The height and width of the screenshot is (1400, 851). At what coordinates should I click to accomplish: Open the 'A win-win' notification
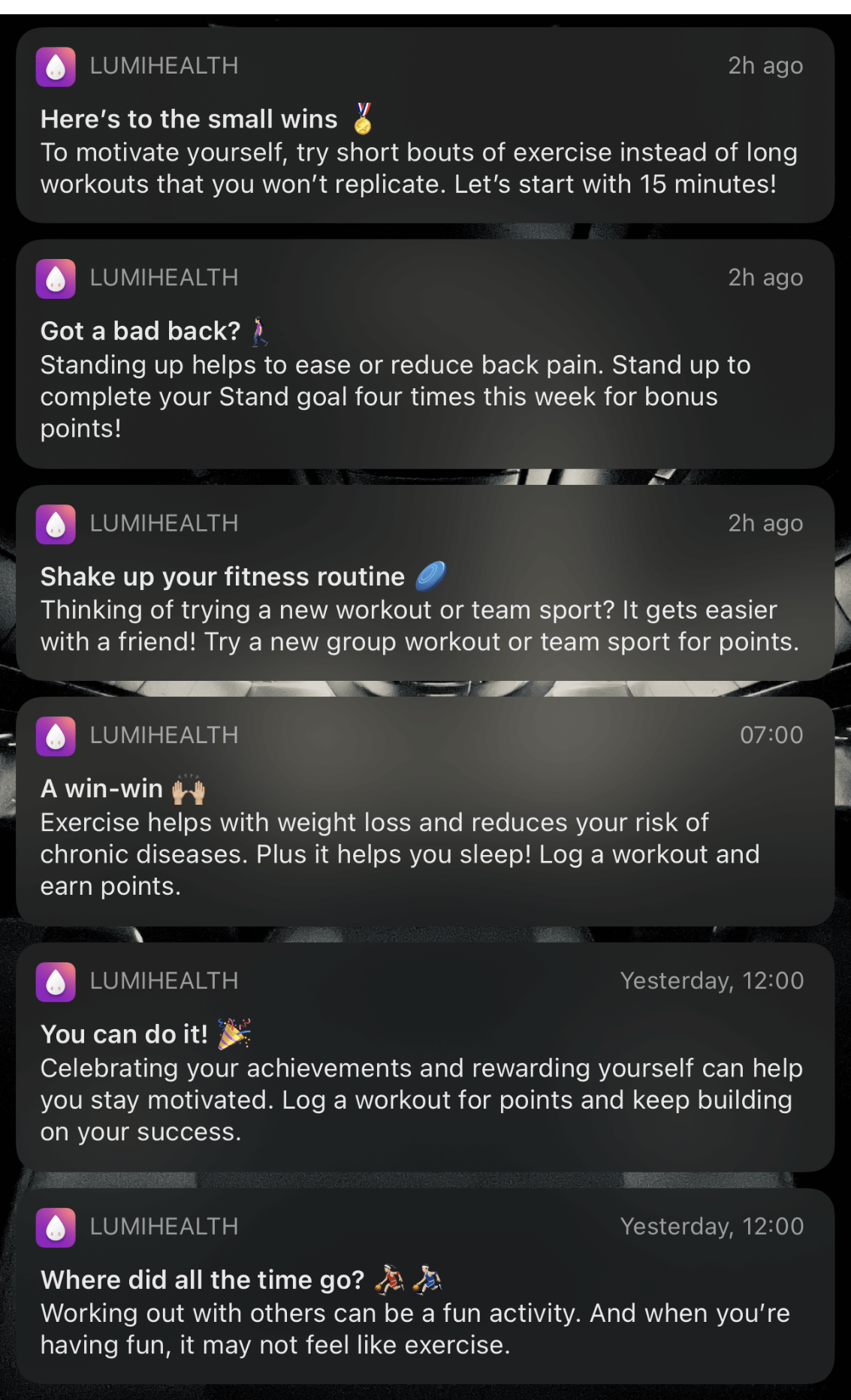click(x=425, y=811)
